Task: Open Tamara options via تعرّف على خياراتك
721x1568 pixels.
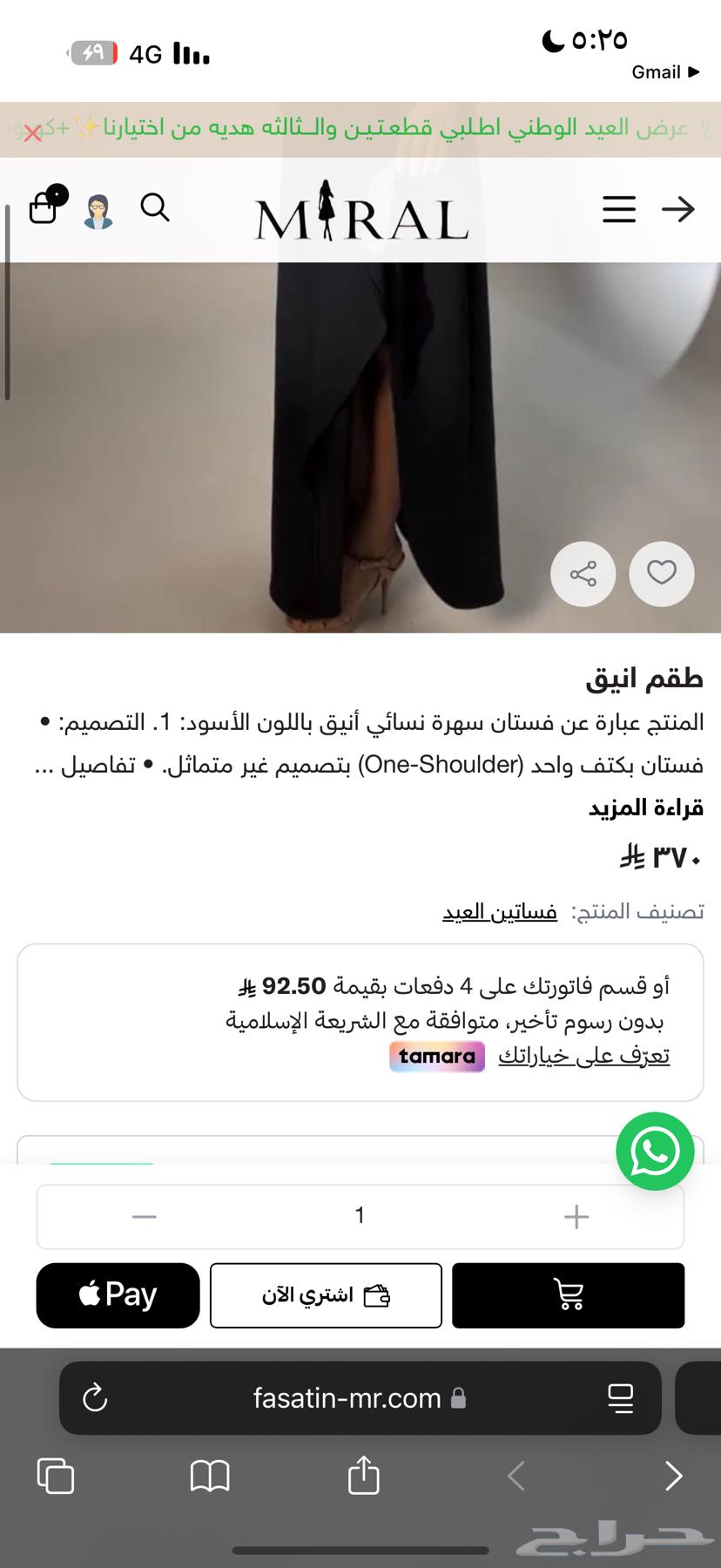Action: [584, 1056]
